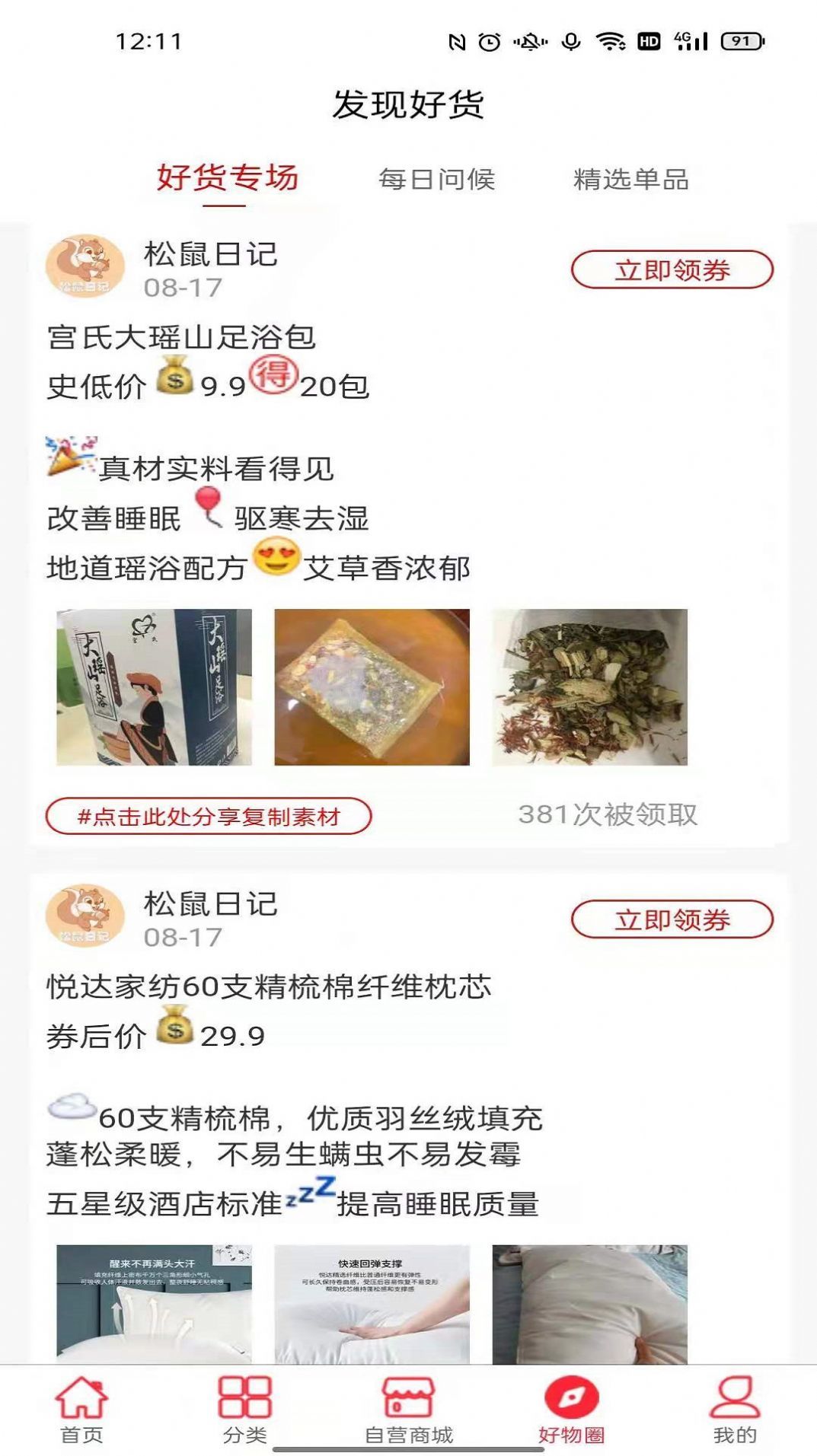The height and width of the screenshot is (1456, 817).
Task: Open the 松鼠日记 username in first post
Action: coord(210,256)
